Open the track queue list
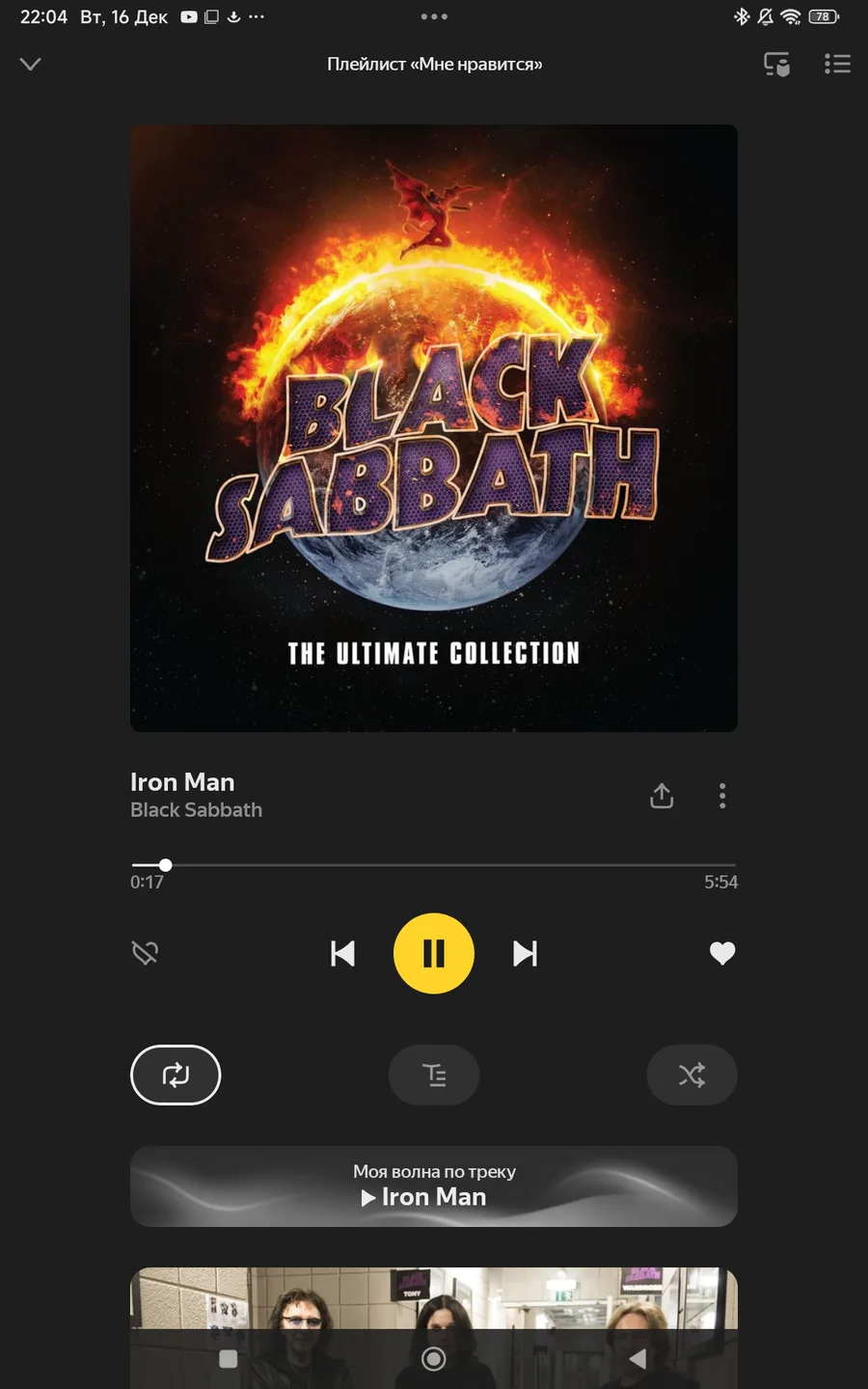 [837, 65]
